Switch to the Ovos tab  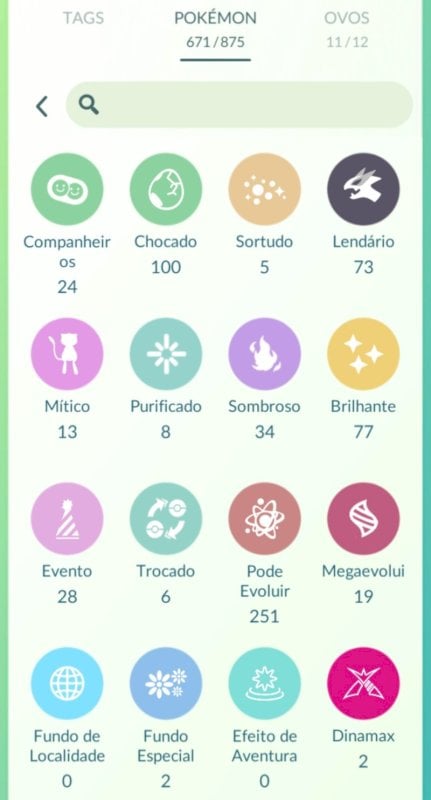pos(347,18)
